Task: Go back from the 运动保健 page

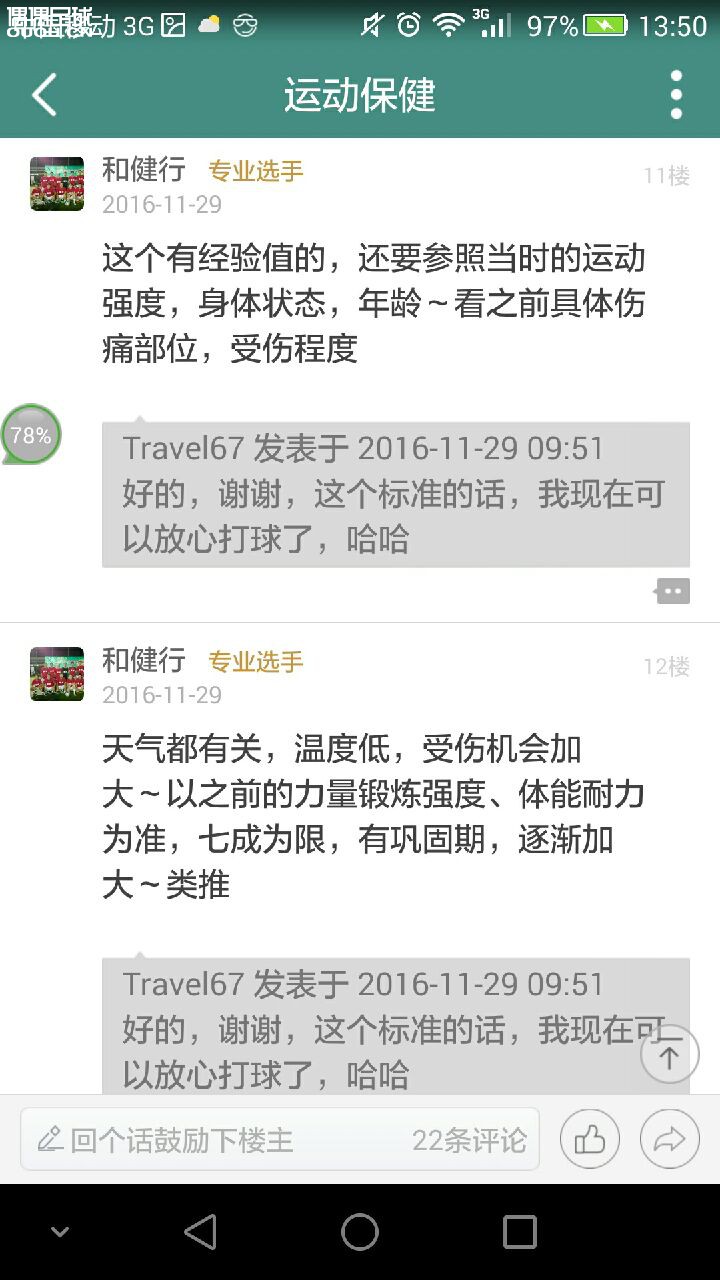Action: pos(45,96)
